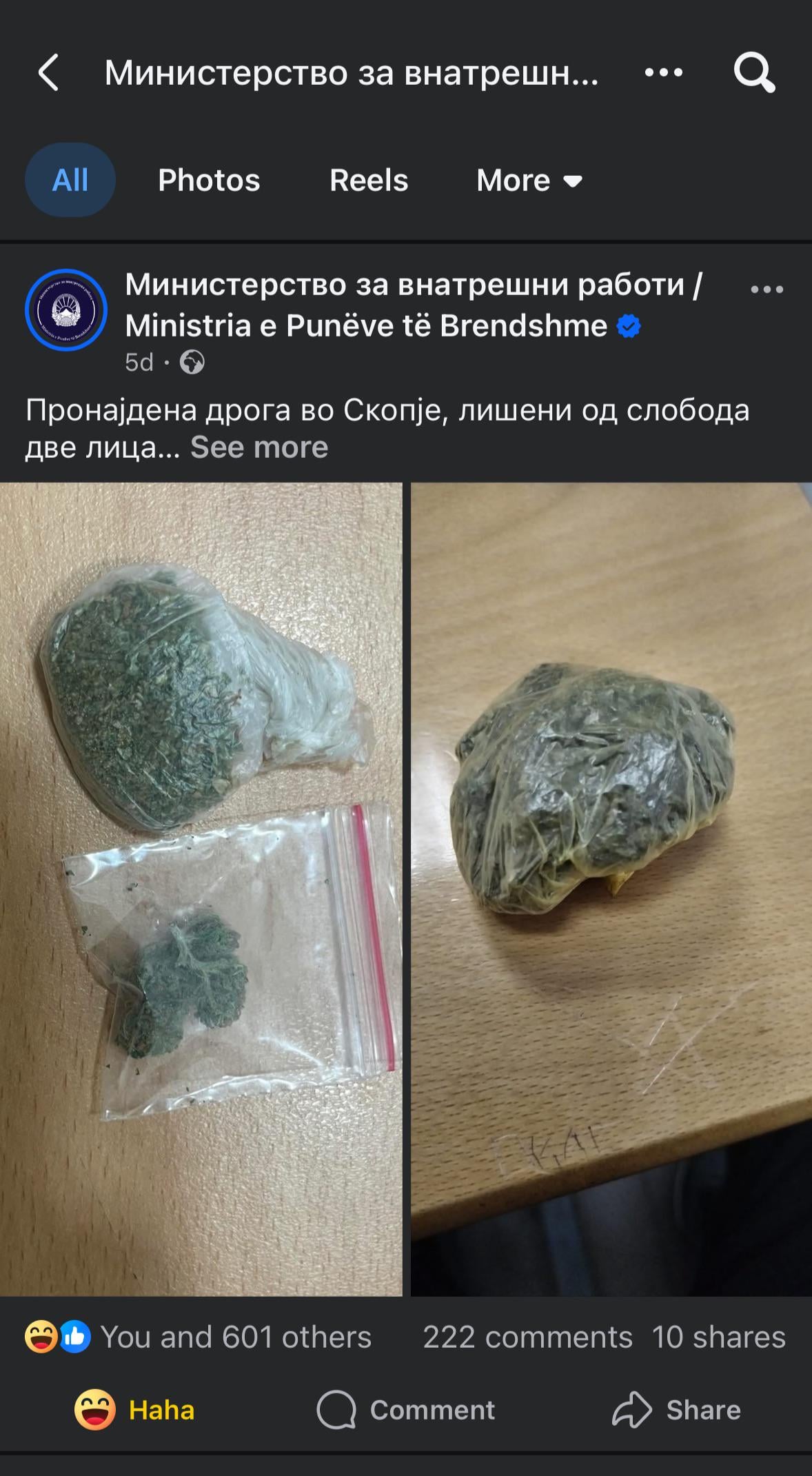Switch to the Reels tab
This screenshot has height=1476, width=812.
369,181
